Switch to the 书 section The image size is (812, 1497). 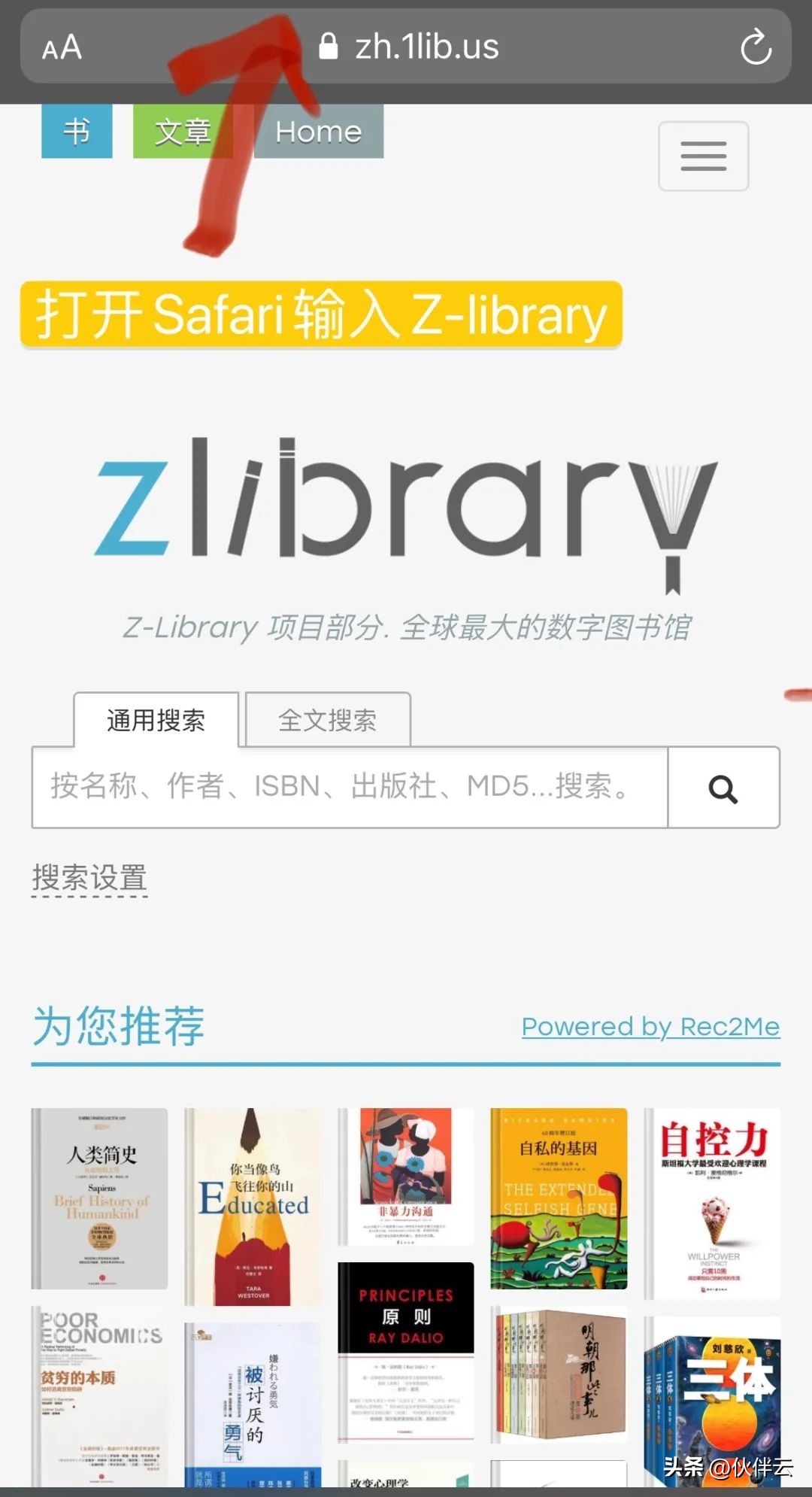click(77, 132)
